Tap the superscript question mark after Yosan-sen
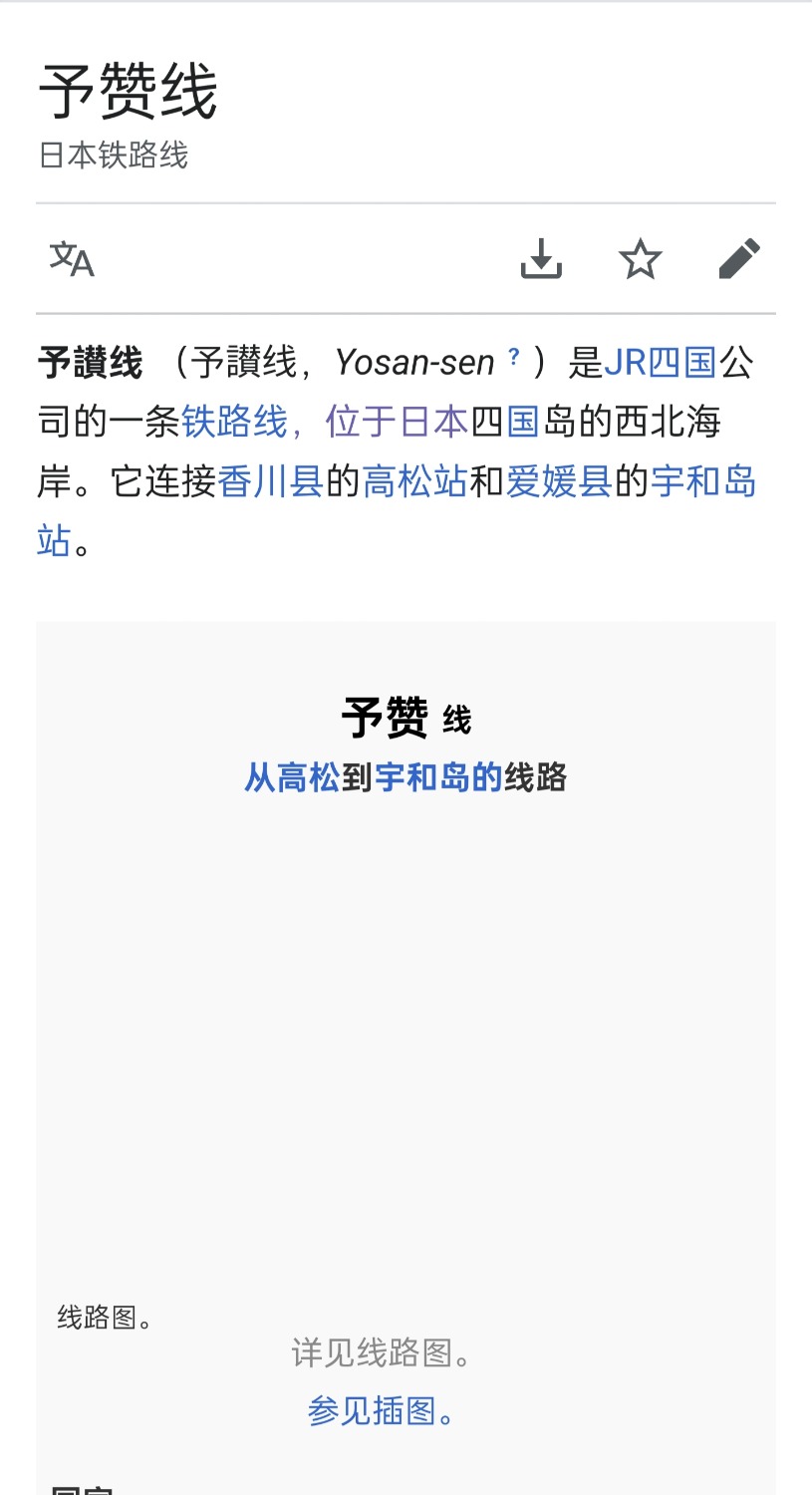Image resolution: width=812 pixels, height=1495 pixels. (514, 357)
